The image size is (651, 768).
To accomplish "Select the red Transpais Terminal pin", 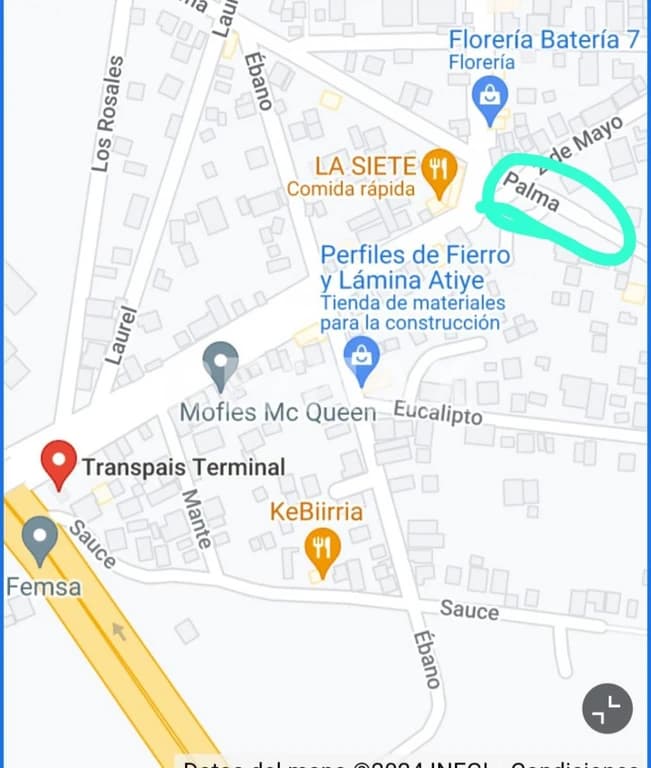I will pos(59,462).
